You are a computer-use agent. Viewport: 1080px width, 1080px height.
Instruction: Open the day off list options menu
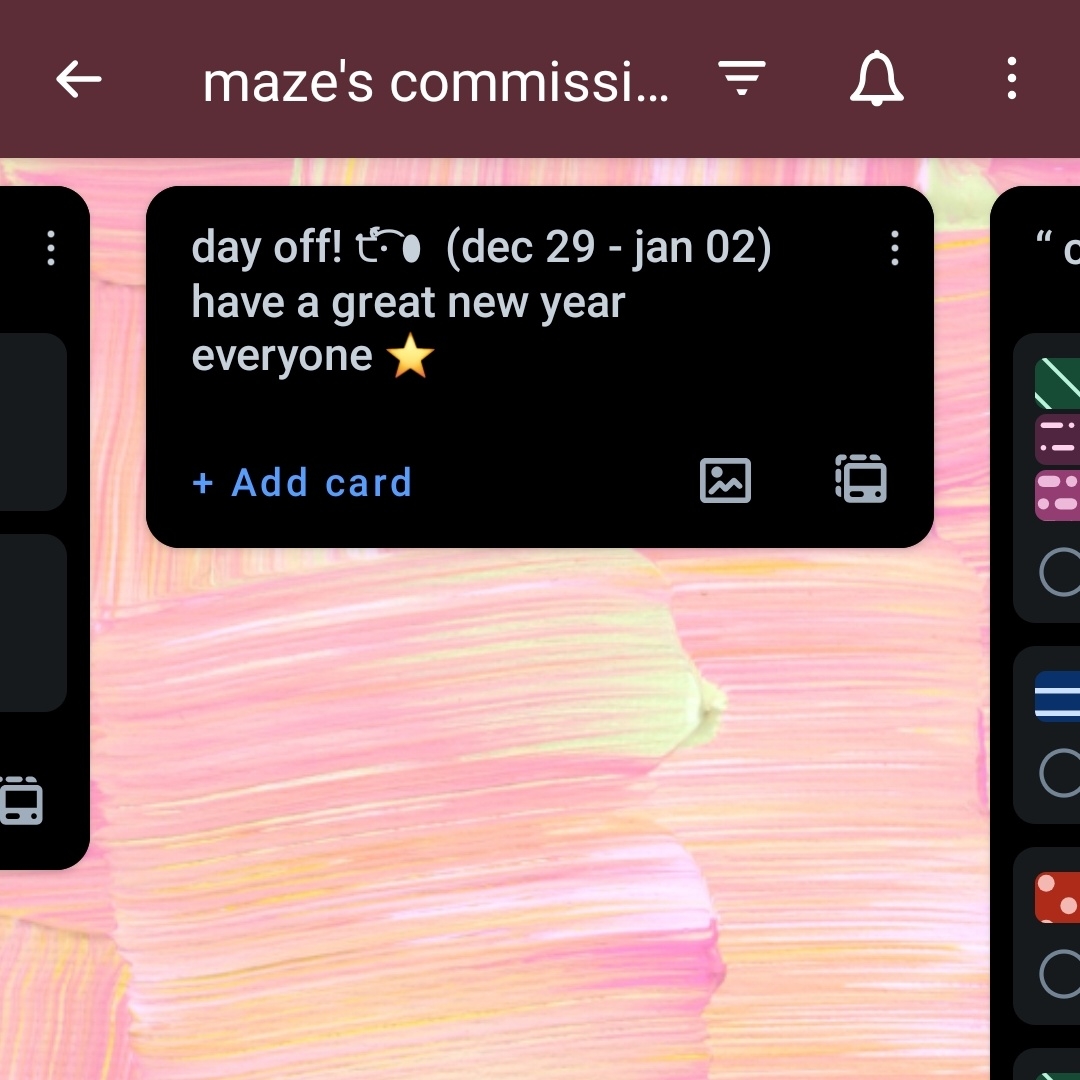[894, 248]
